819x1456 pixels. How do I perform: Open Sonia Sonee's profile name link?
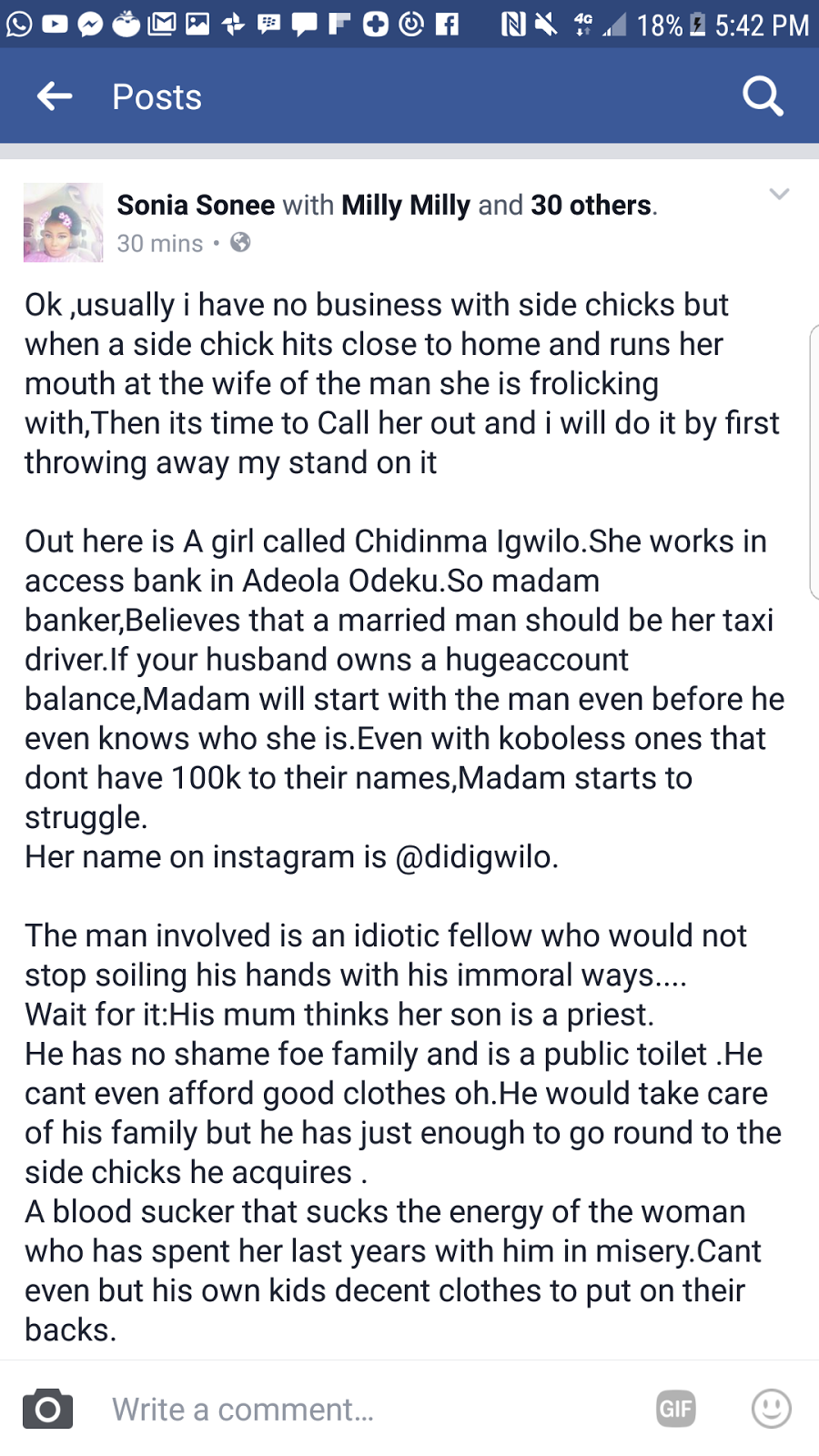click(x=196, y=205)
